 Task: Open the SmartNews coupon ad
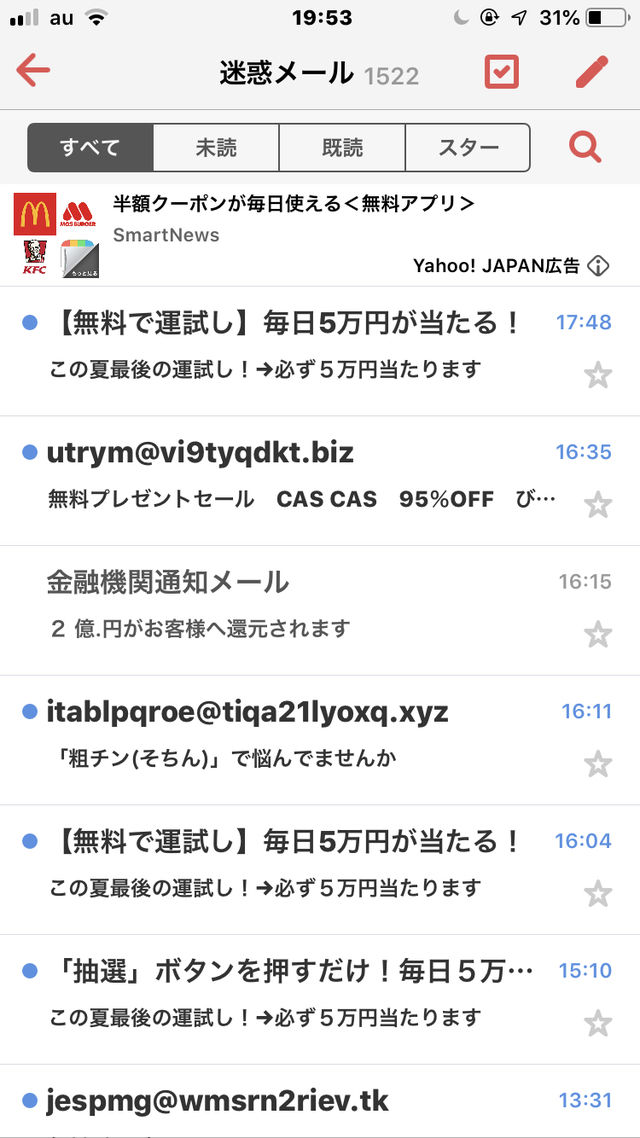[x=320, y=234]
